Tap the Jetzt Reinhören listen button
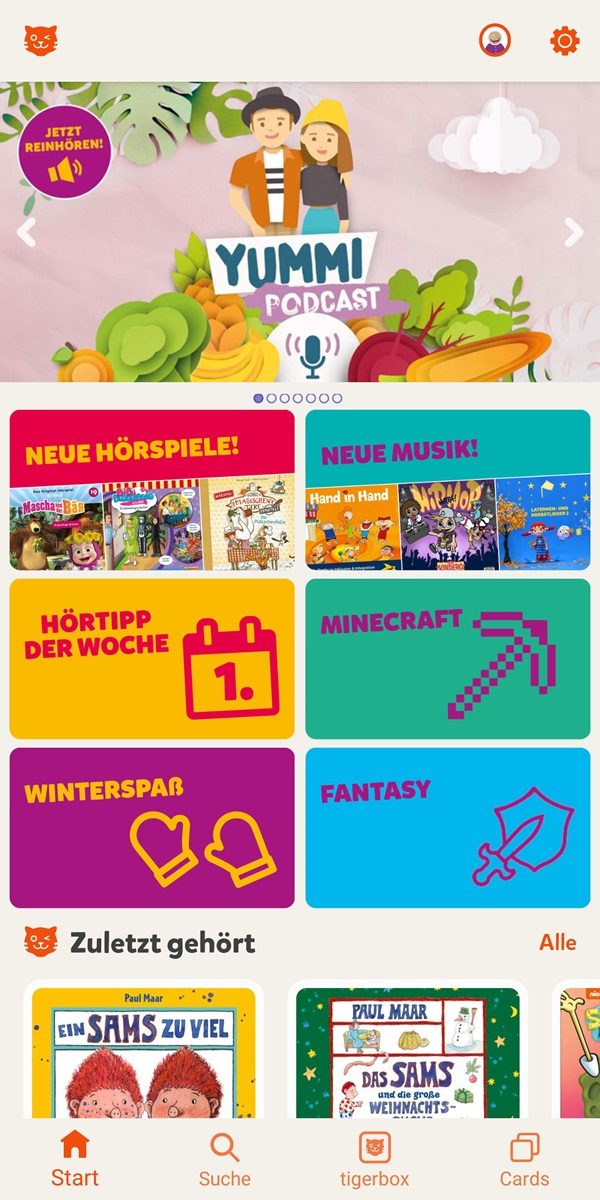600x1200 pixels. coord(64,153)
